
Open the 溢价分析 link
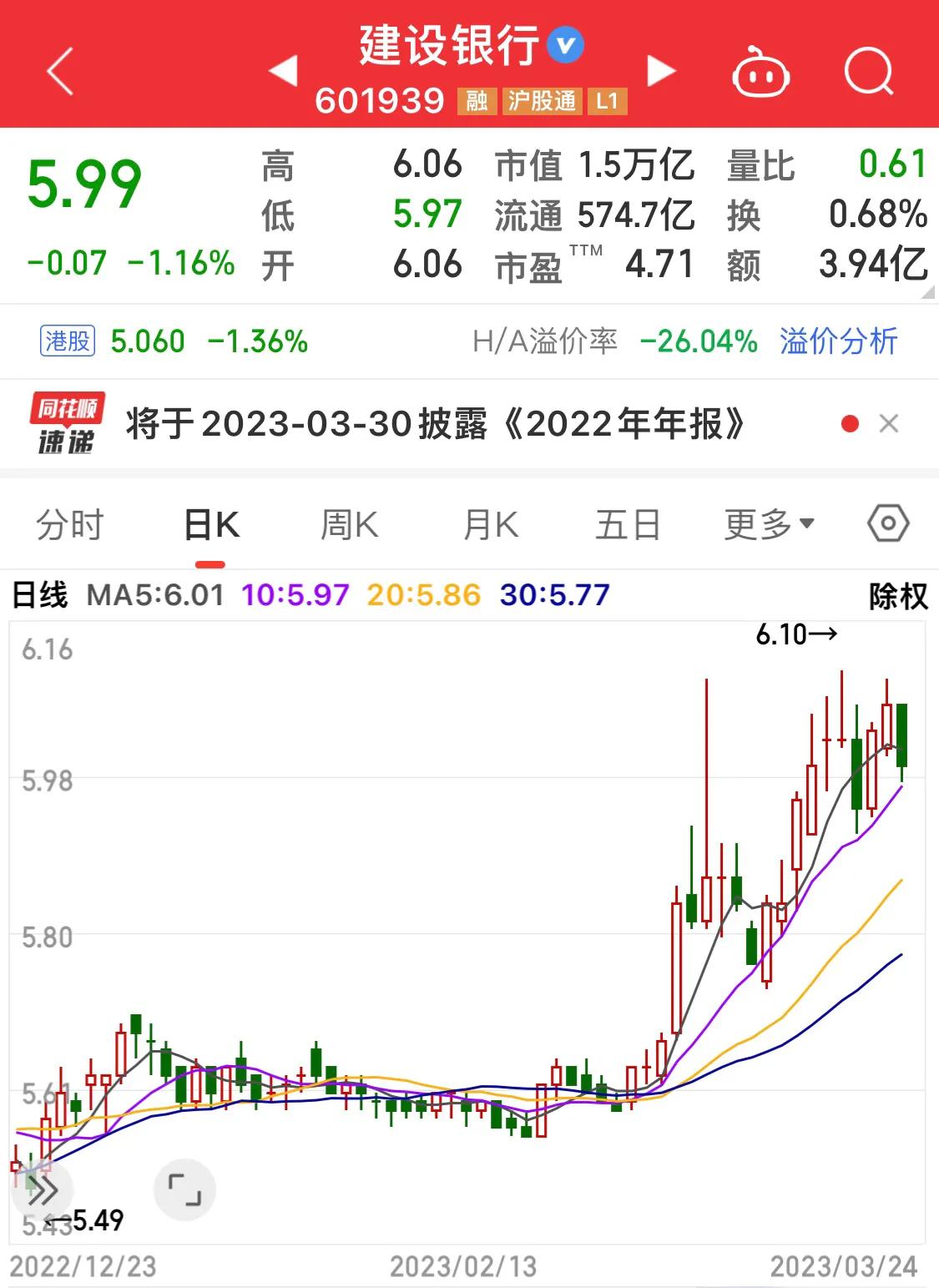click(x=838, y=341)
